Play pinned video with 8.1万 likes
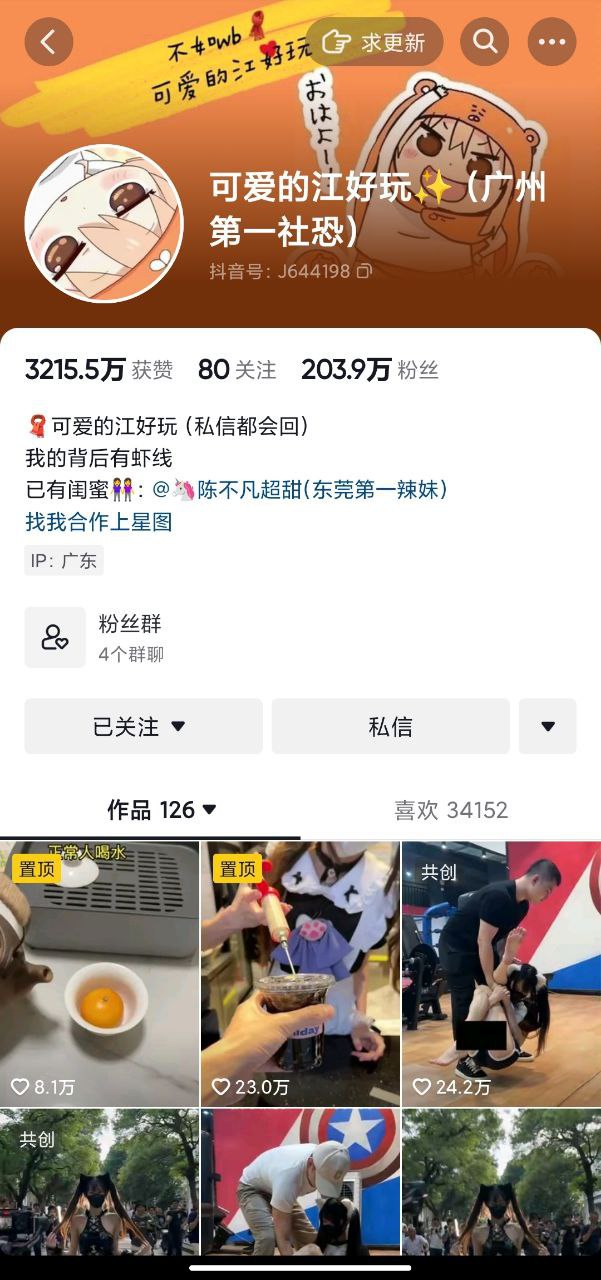 coord(99,973)
